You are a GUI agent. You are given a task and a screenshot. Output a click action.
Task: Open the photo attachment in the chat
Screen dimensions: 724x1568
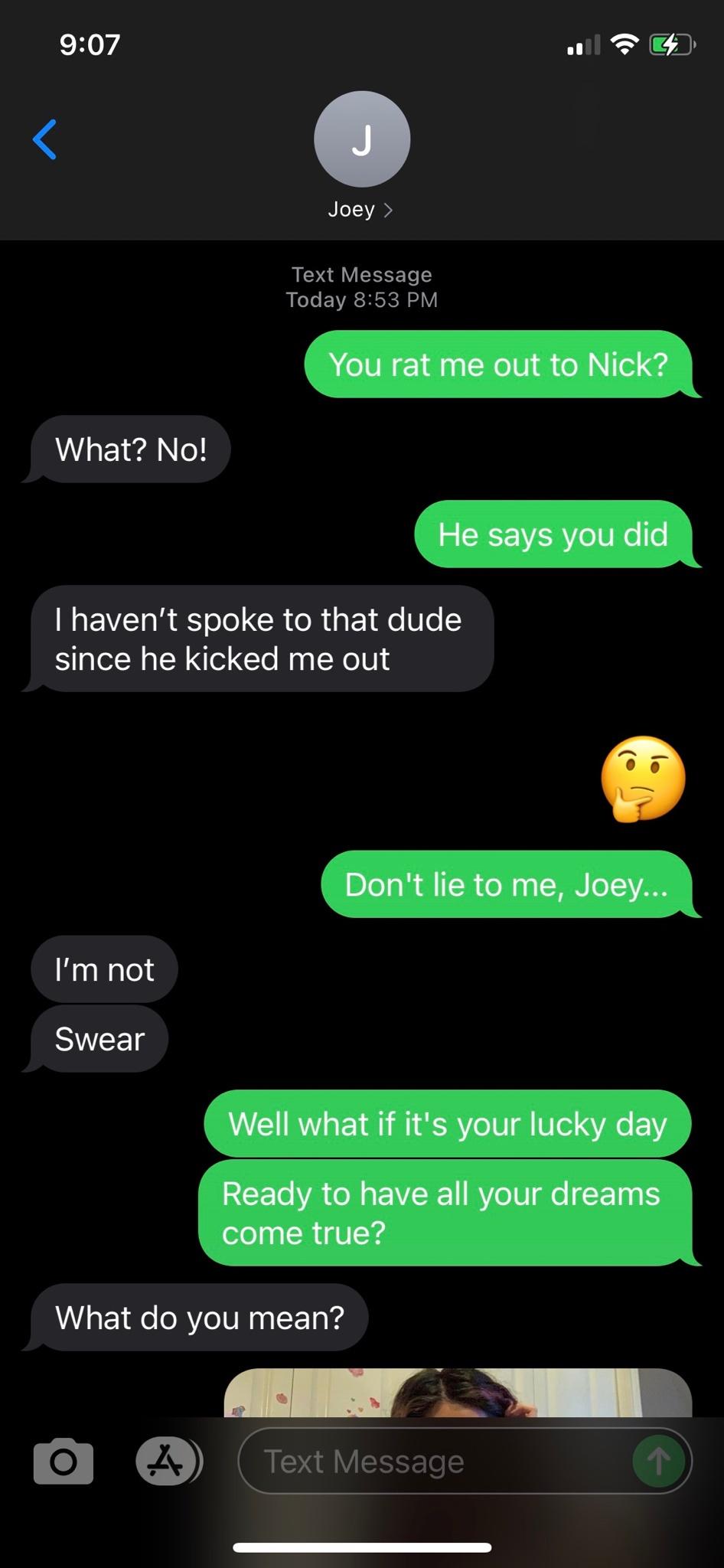click(x=458, y=1393)
